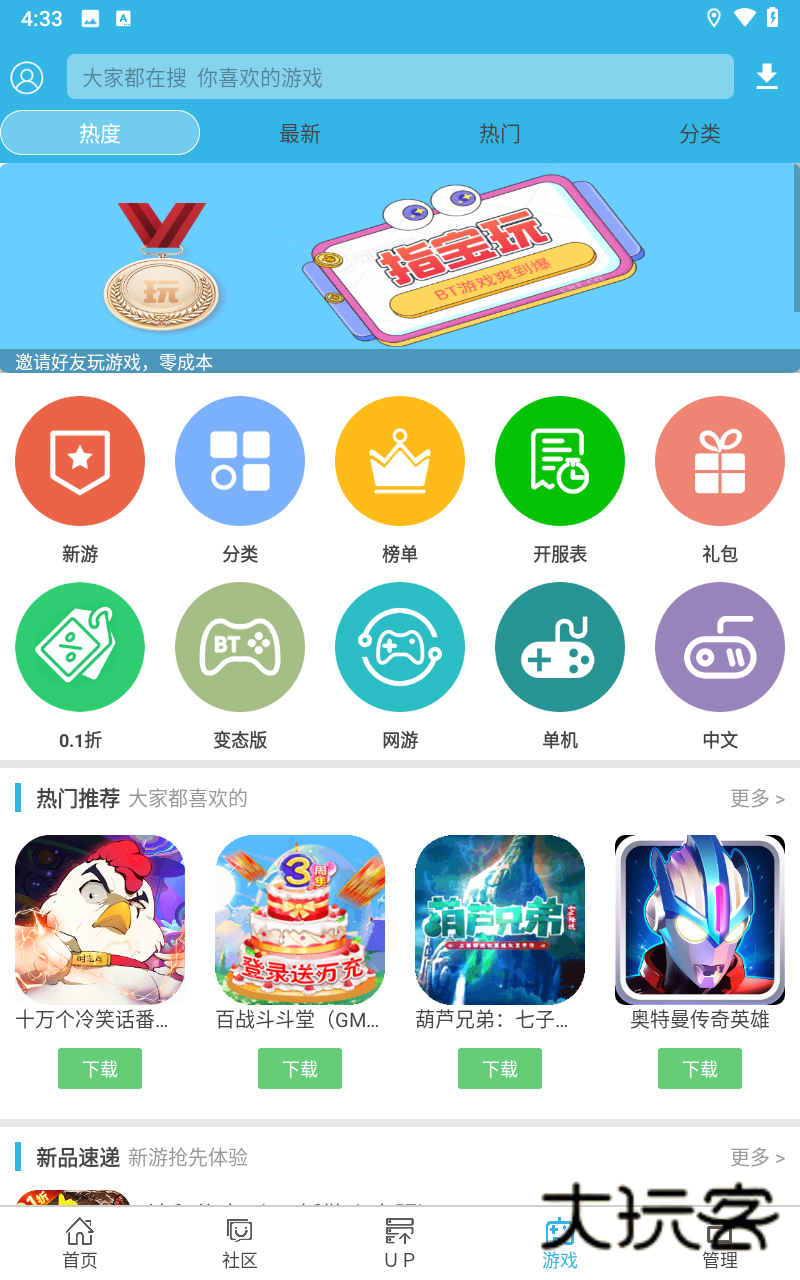Open the 榜单 rankings crown icon
The height and width of the screenshot is (1280, 800).
400,460
